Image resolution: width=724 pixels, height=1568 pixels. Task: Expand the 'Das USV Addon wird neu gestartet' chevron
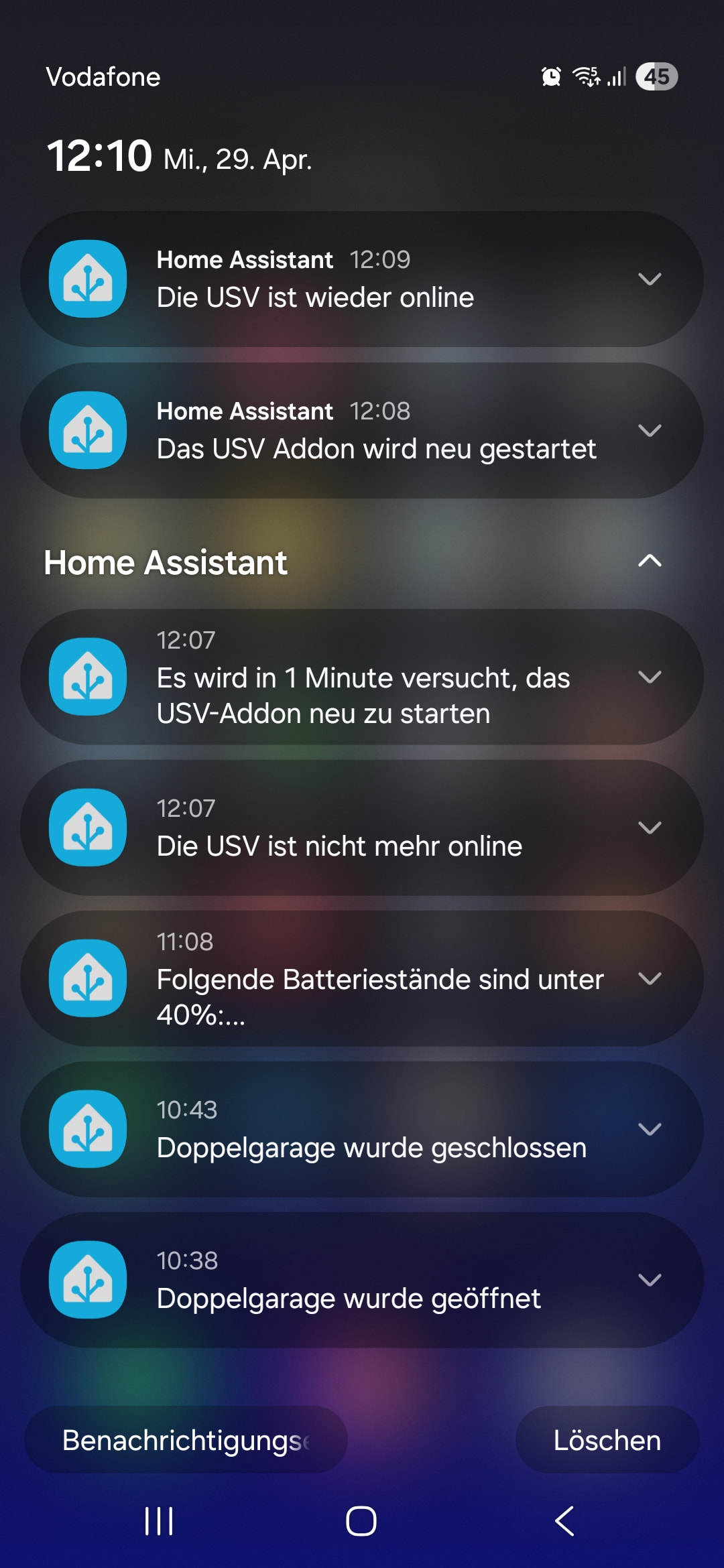click(x=650, y=430)
